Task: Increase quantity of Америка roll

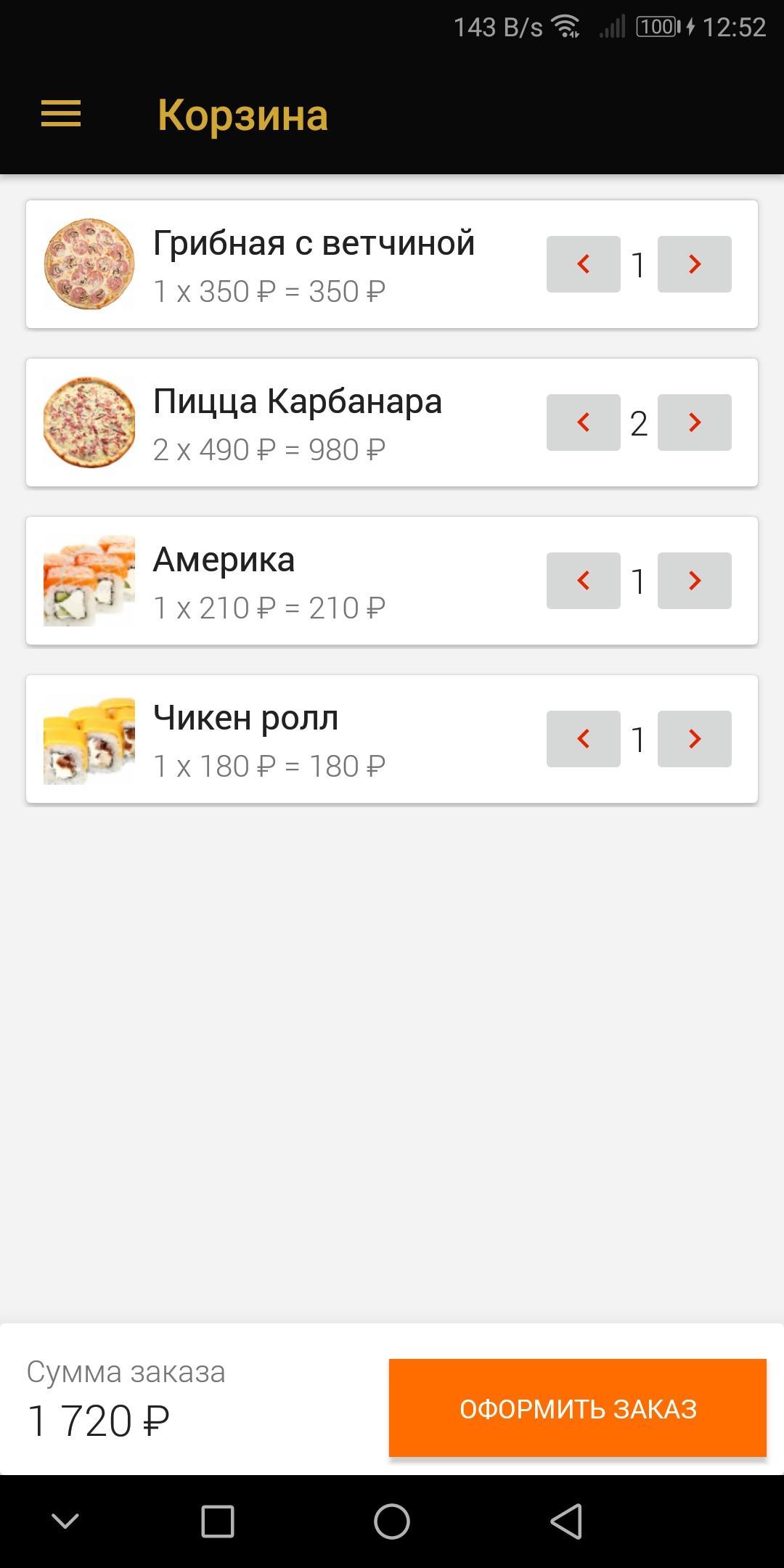Action: coord(694,581)
